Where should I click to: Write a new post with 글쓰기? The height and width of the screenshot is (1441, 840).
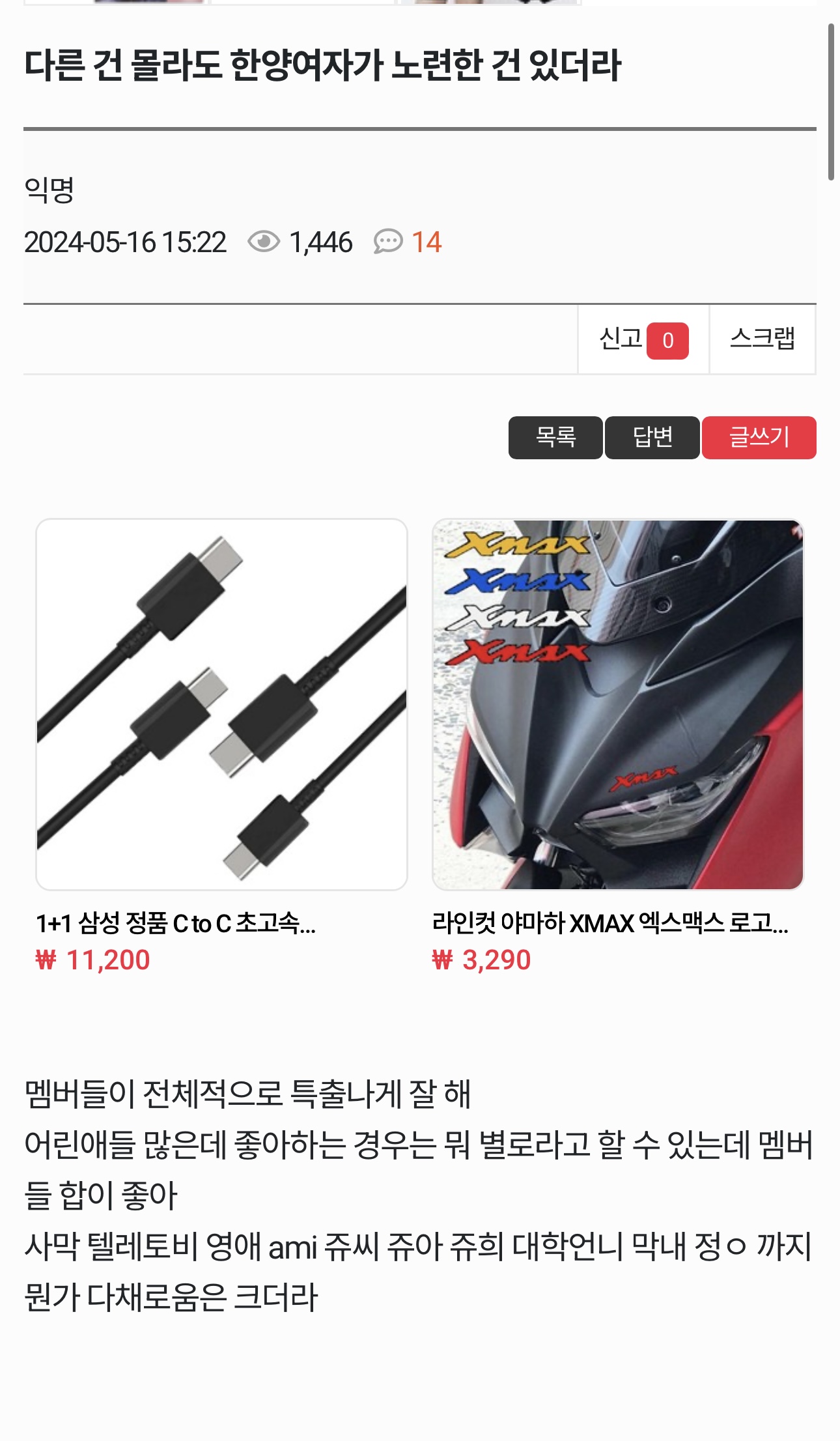click(x=759, y=437)
